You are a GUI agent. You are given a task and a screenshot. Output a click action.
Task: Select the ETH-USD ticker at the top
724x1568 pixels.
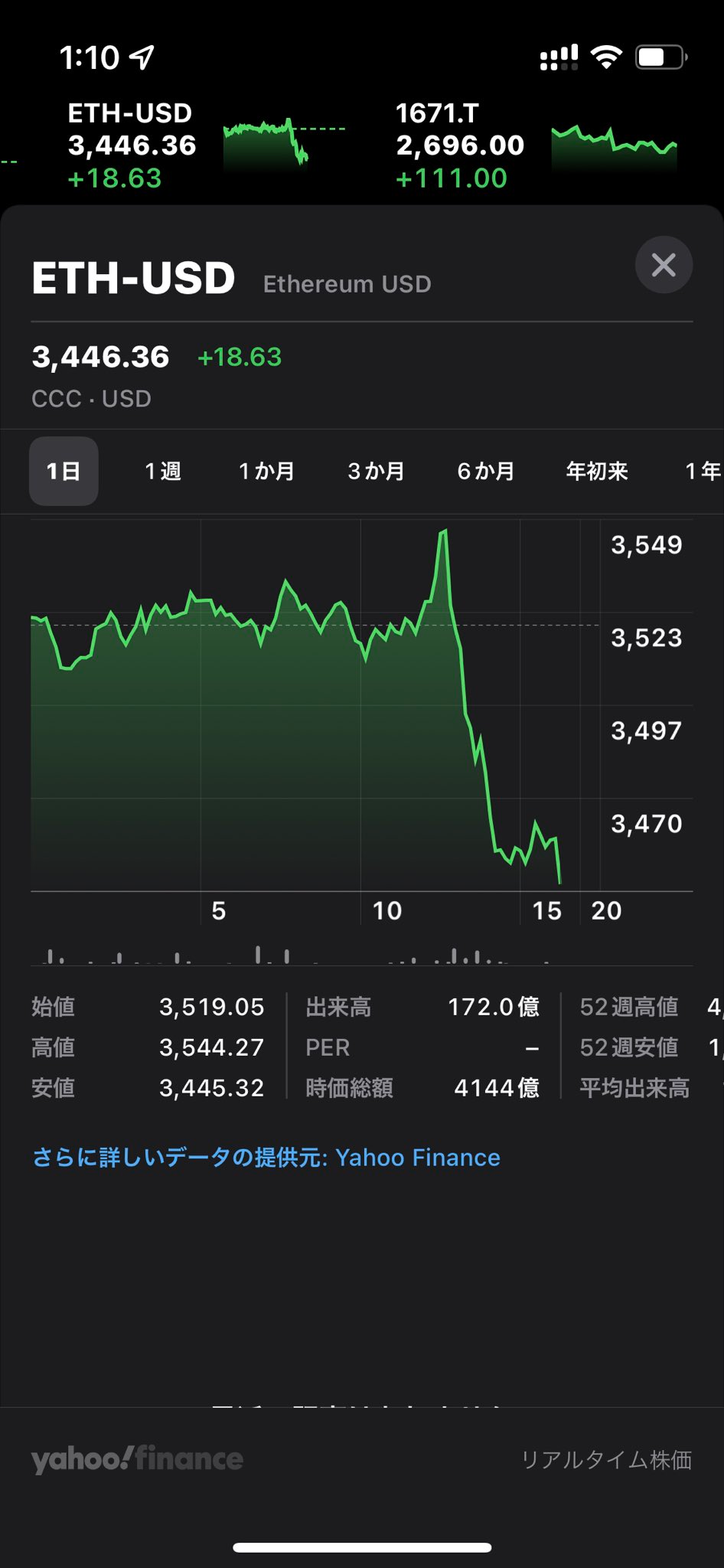pos(207,145)
